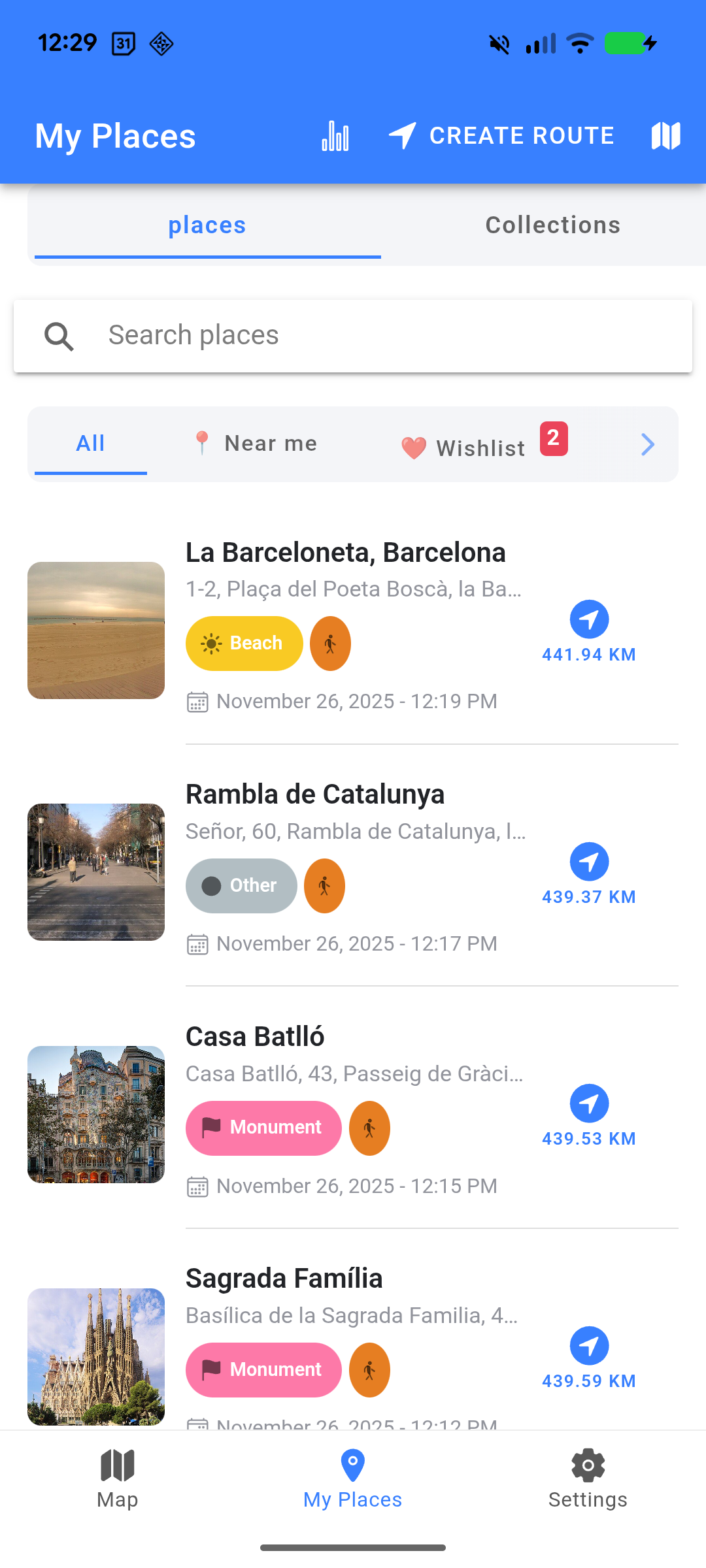Viewport: 706px width, 1568px height.
Task: Select the places tab
Action: [x=207, y=225]
